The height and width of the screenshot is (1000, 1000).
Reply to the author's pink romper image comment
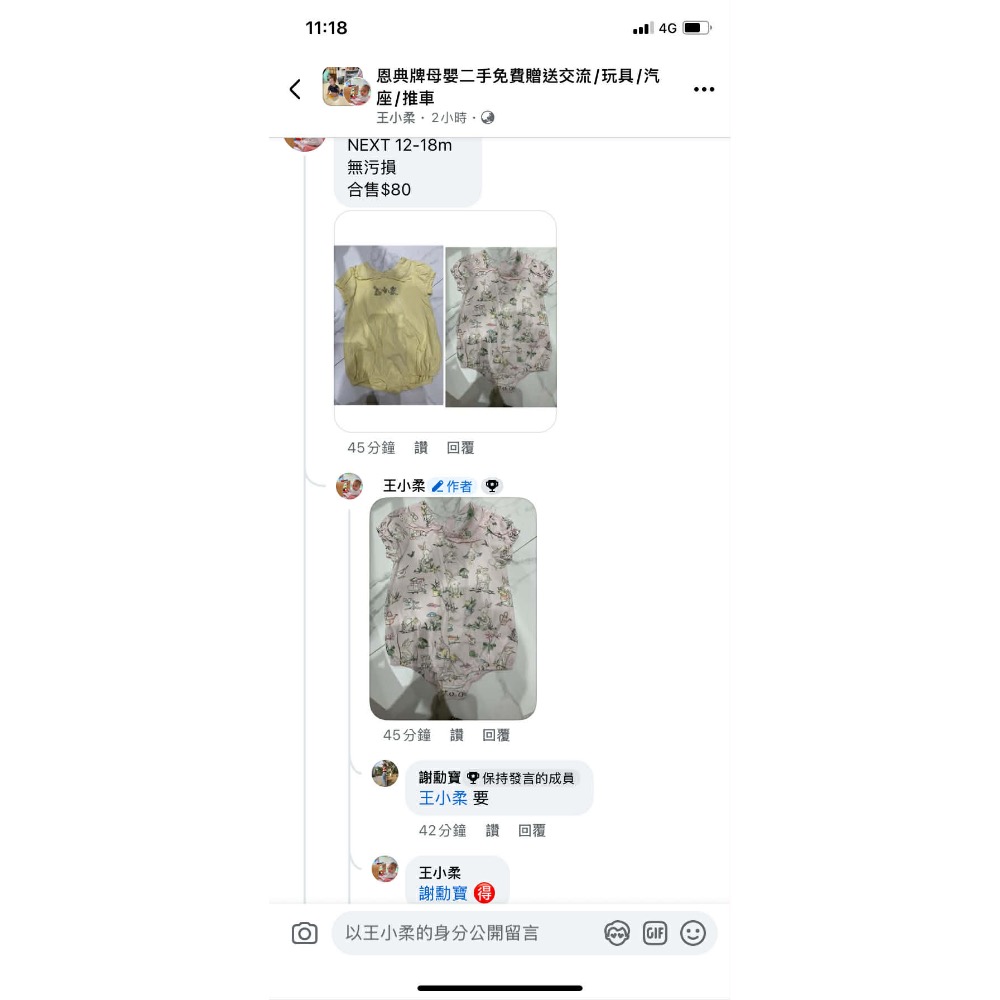pos(496,735)
